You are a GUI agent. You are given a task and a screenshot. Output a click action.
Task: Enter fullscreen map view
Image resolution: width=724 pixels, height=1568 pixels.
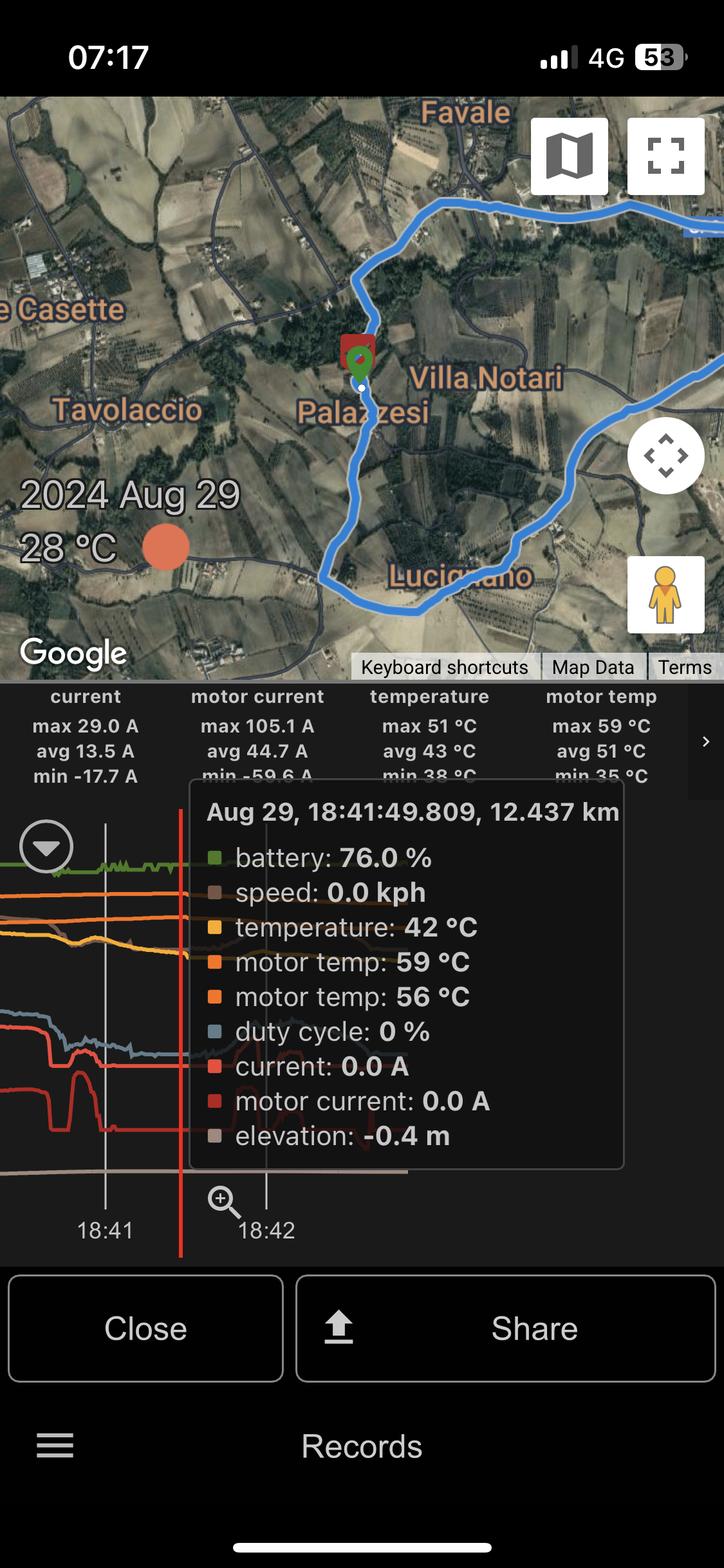point(665,156)
